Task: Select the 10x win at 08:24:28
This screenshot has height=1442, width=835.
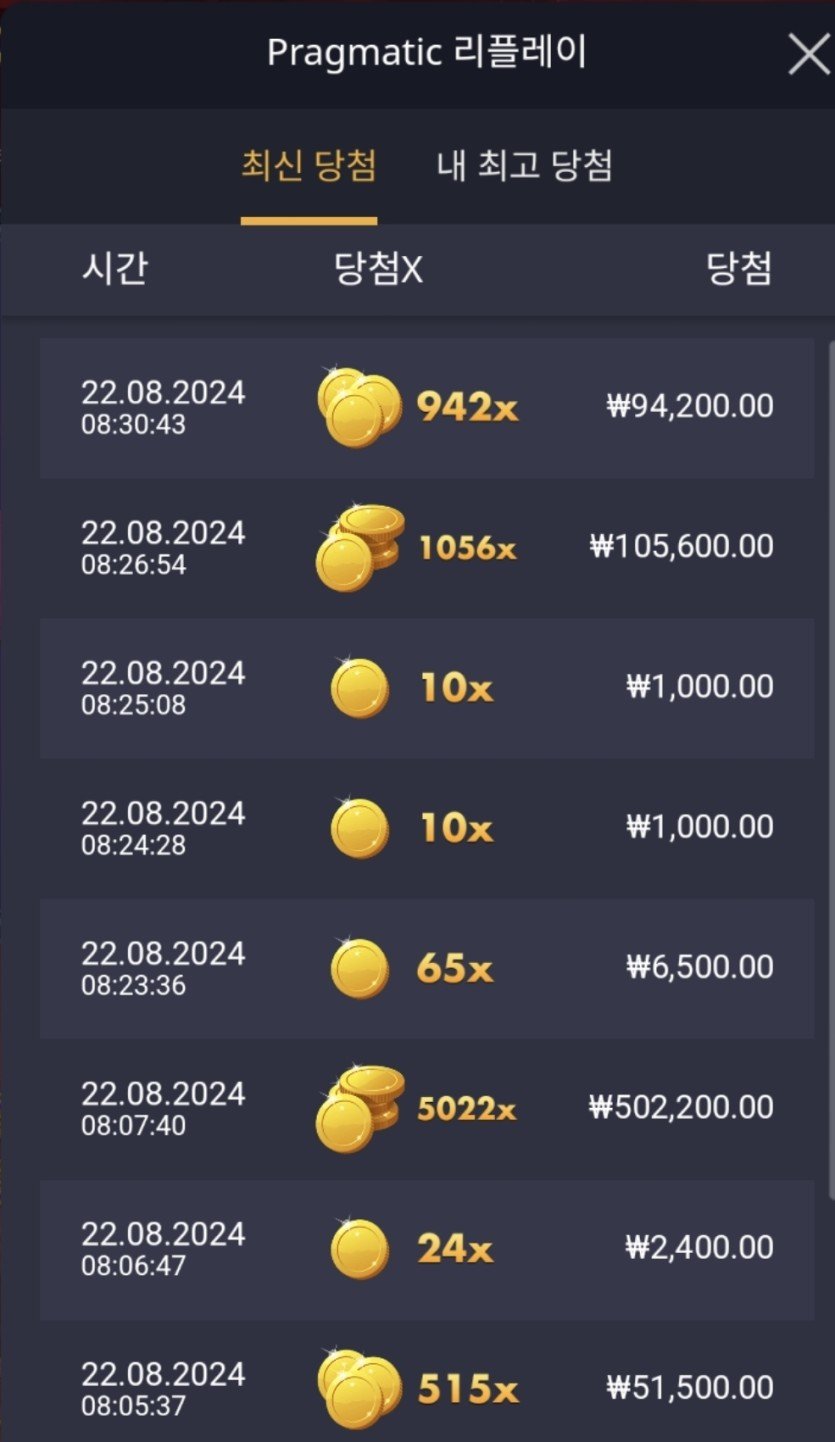Action: 427,828
